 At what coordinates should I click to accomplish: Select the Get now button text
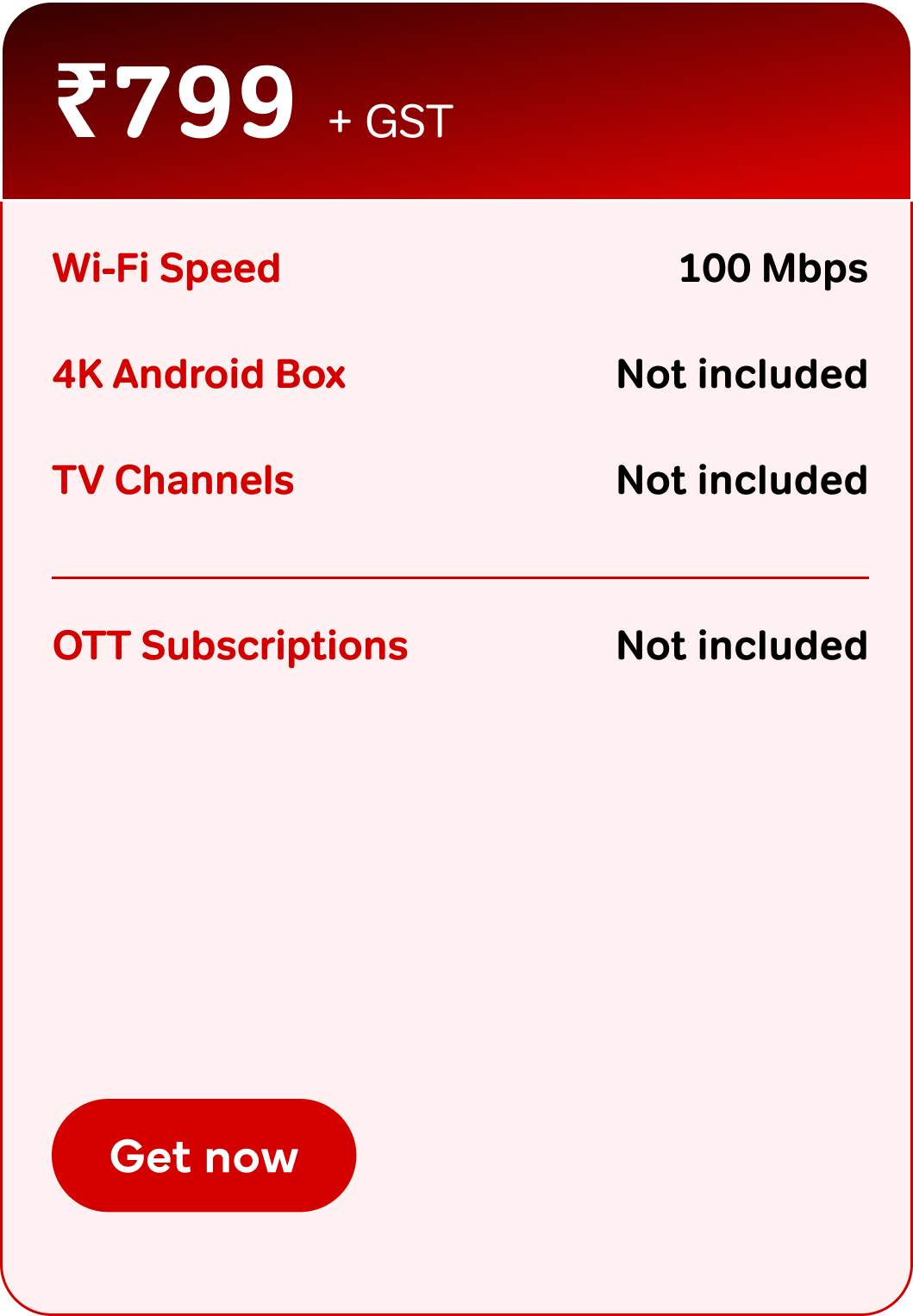pos(204,1156)
